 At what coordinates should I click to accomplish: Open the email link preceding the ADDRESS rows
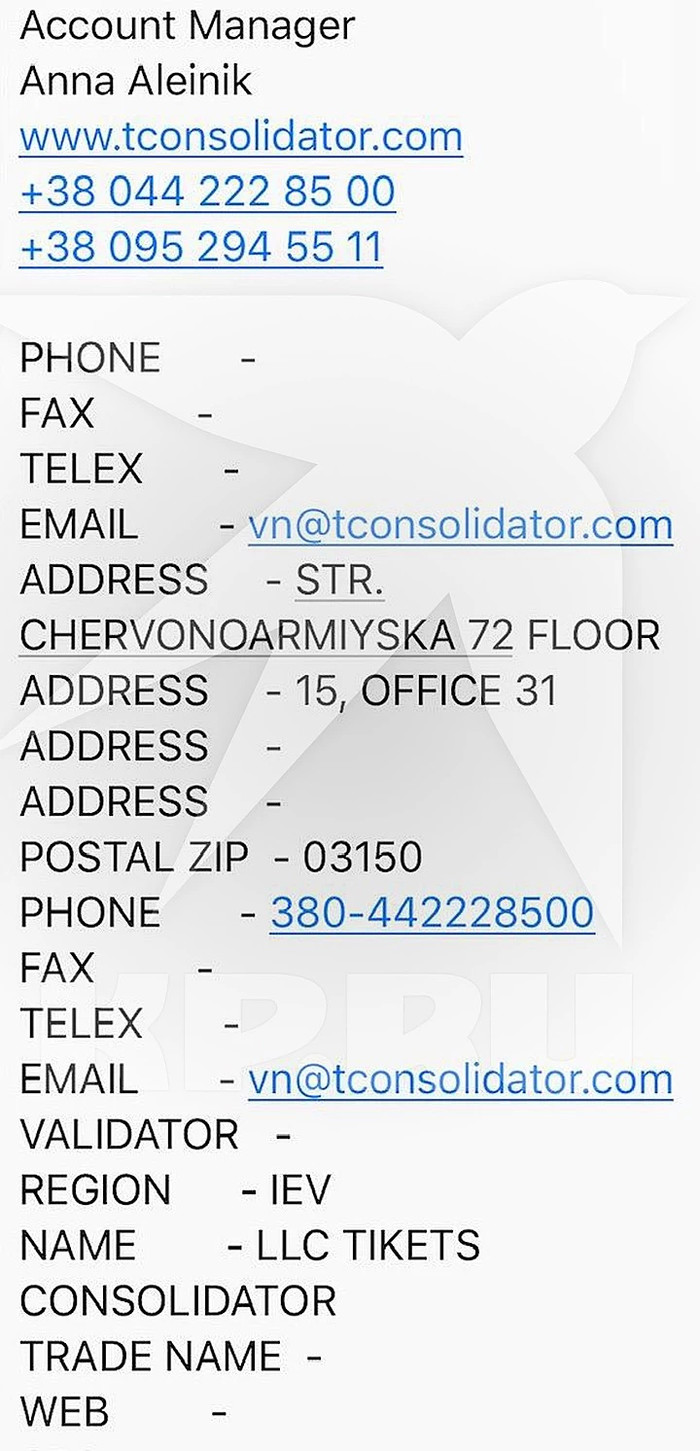(x=460, y=525)
